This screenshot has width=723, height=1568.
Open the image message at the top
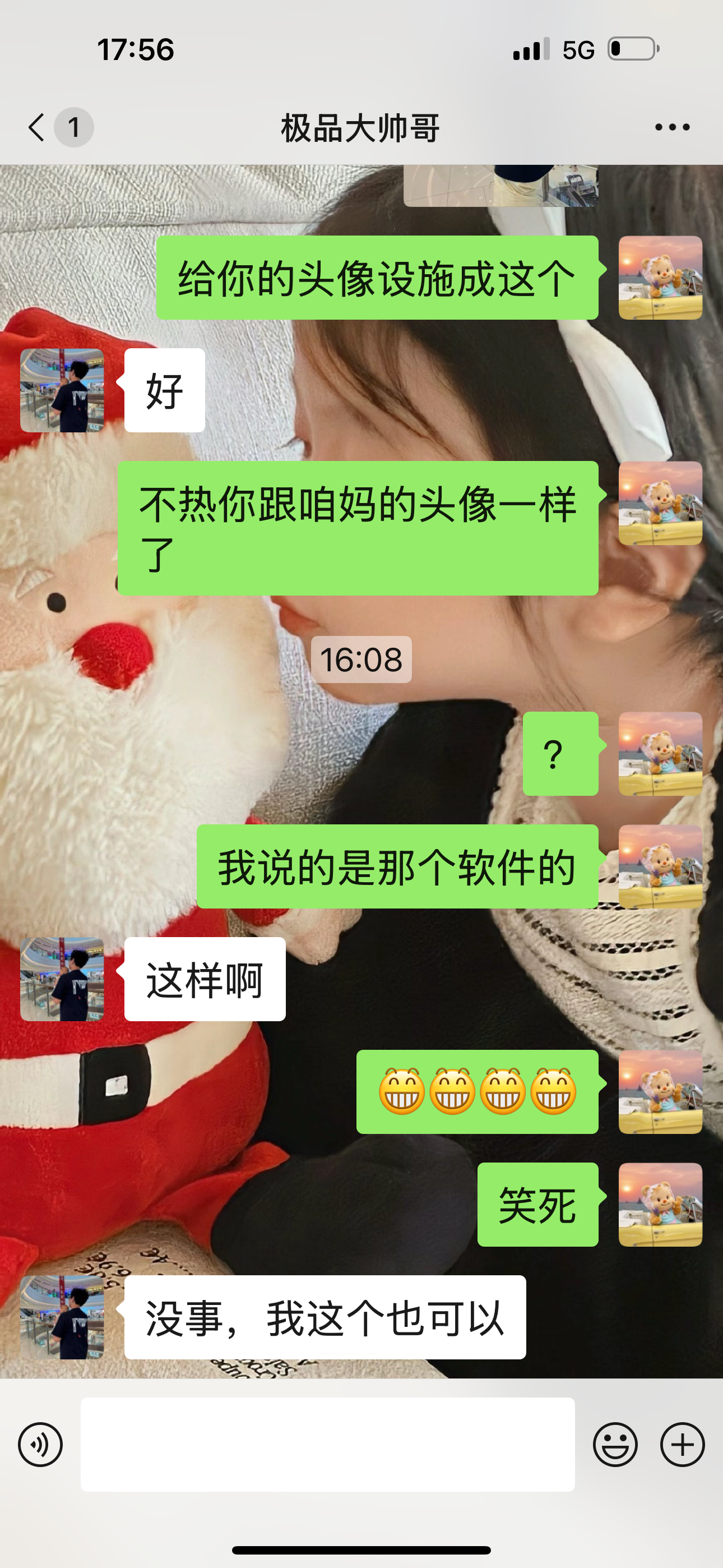[501, 186]
